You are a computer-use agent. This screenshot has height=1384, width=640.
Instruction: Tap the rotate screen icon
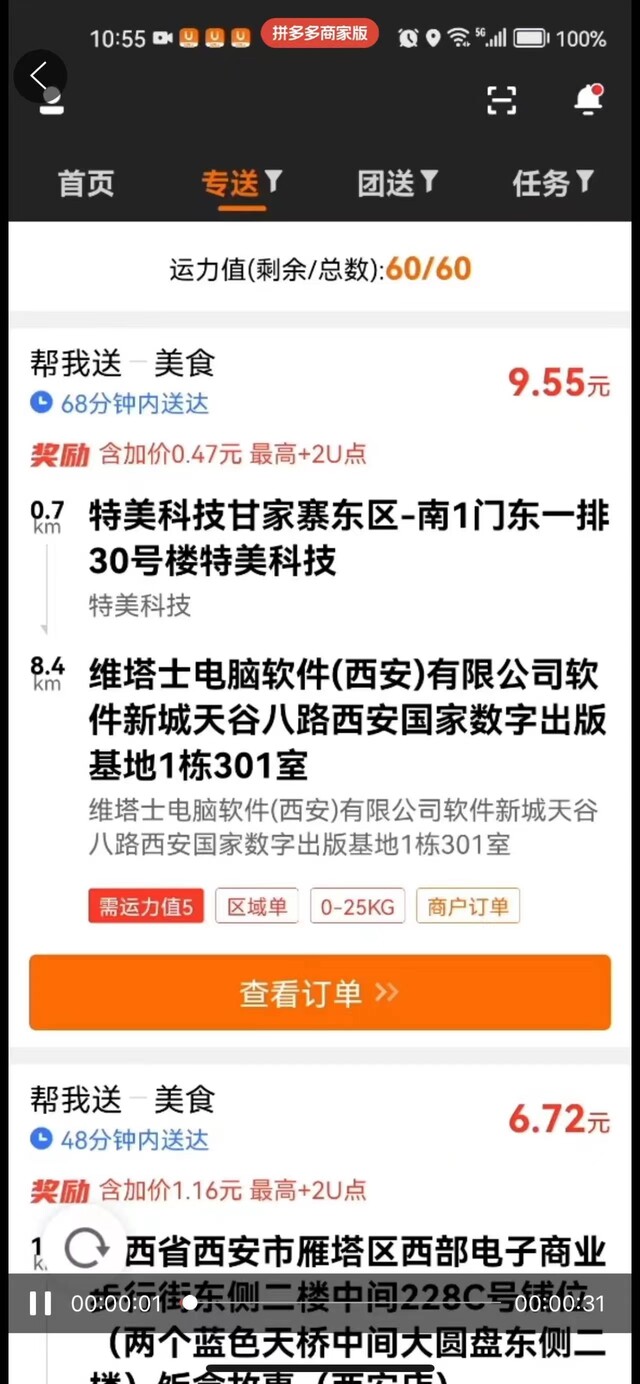click(x=87, y=1247)
